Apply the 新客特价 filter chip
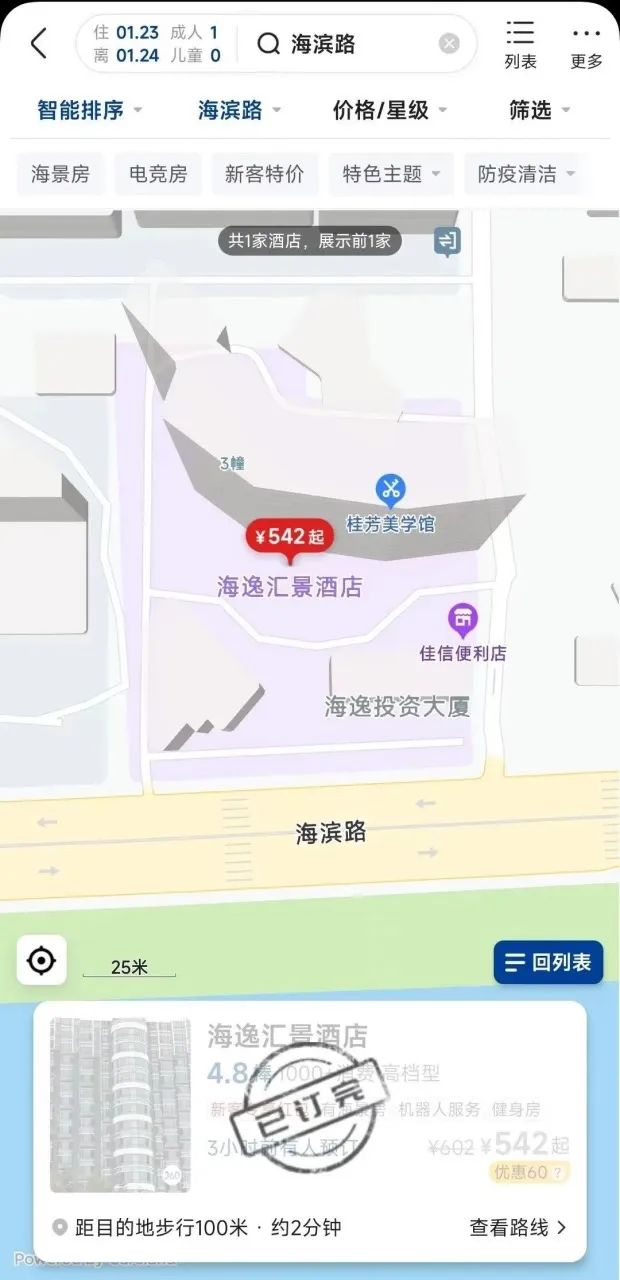This screenshot has height=1280, width=620. [x=264, y=174]
